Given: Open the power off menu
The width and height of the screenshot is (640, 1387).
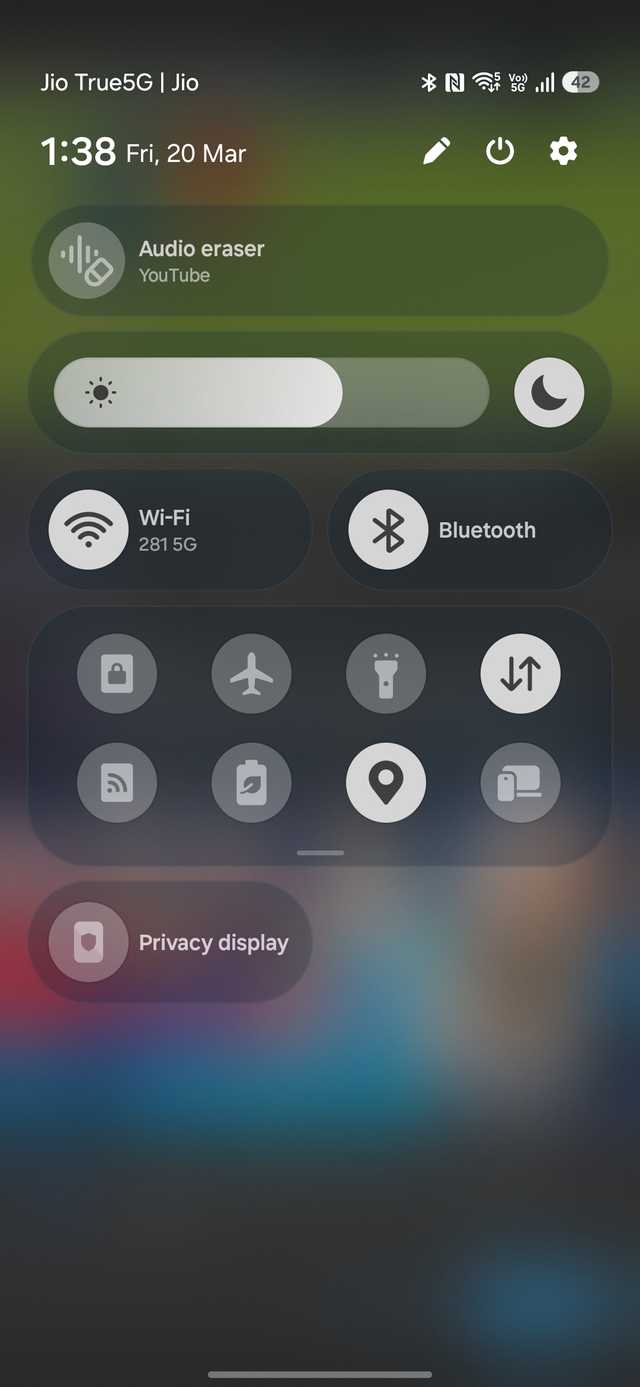Looking at the screenshot, I should click(500, 152).
